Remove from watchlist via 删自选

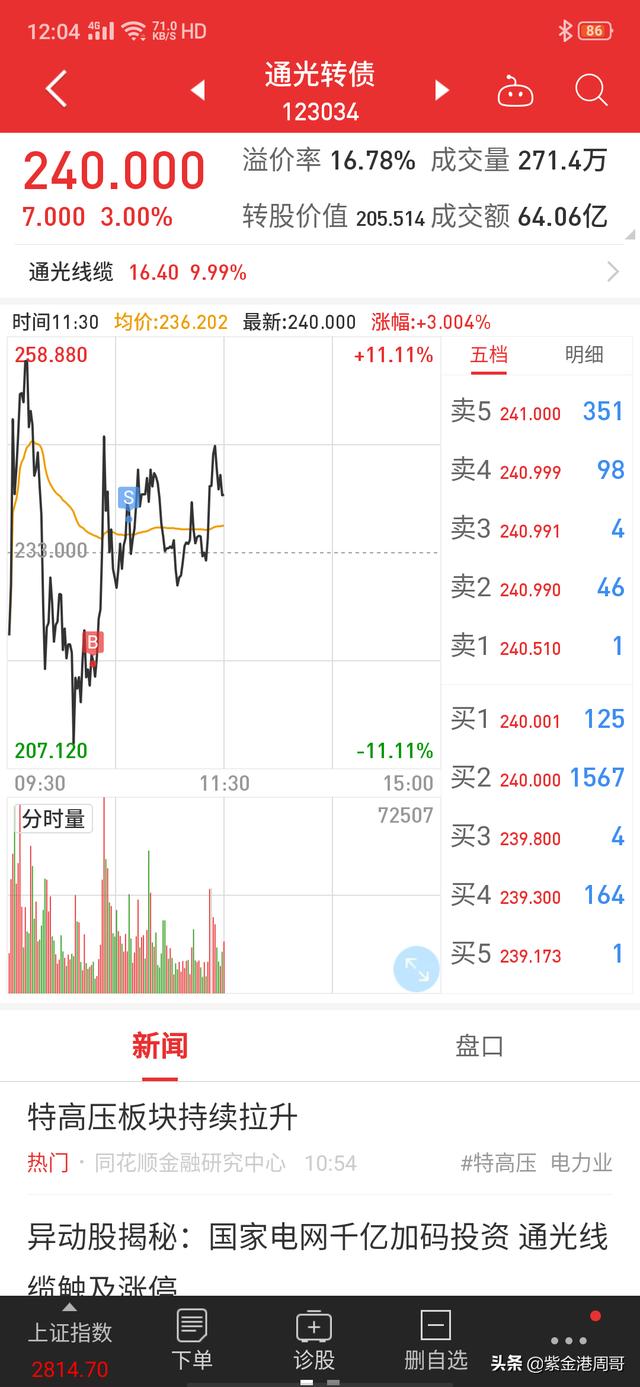436,1341
